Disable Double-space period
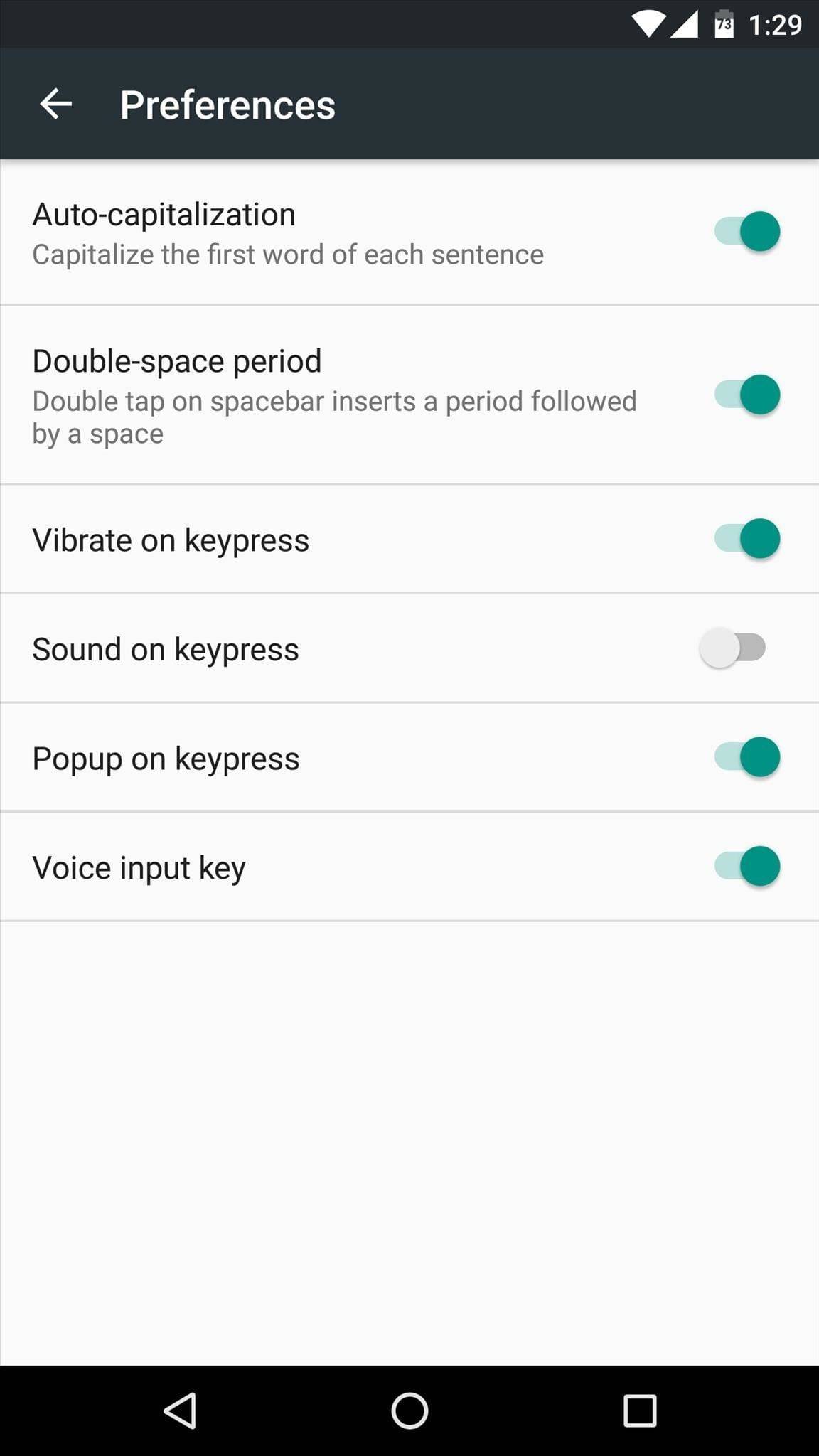Image resolution: width=819 pixels, height=1456 pixels. click(x=746, y=395)
